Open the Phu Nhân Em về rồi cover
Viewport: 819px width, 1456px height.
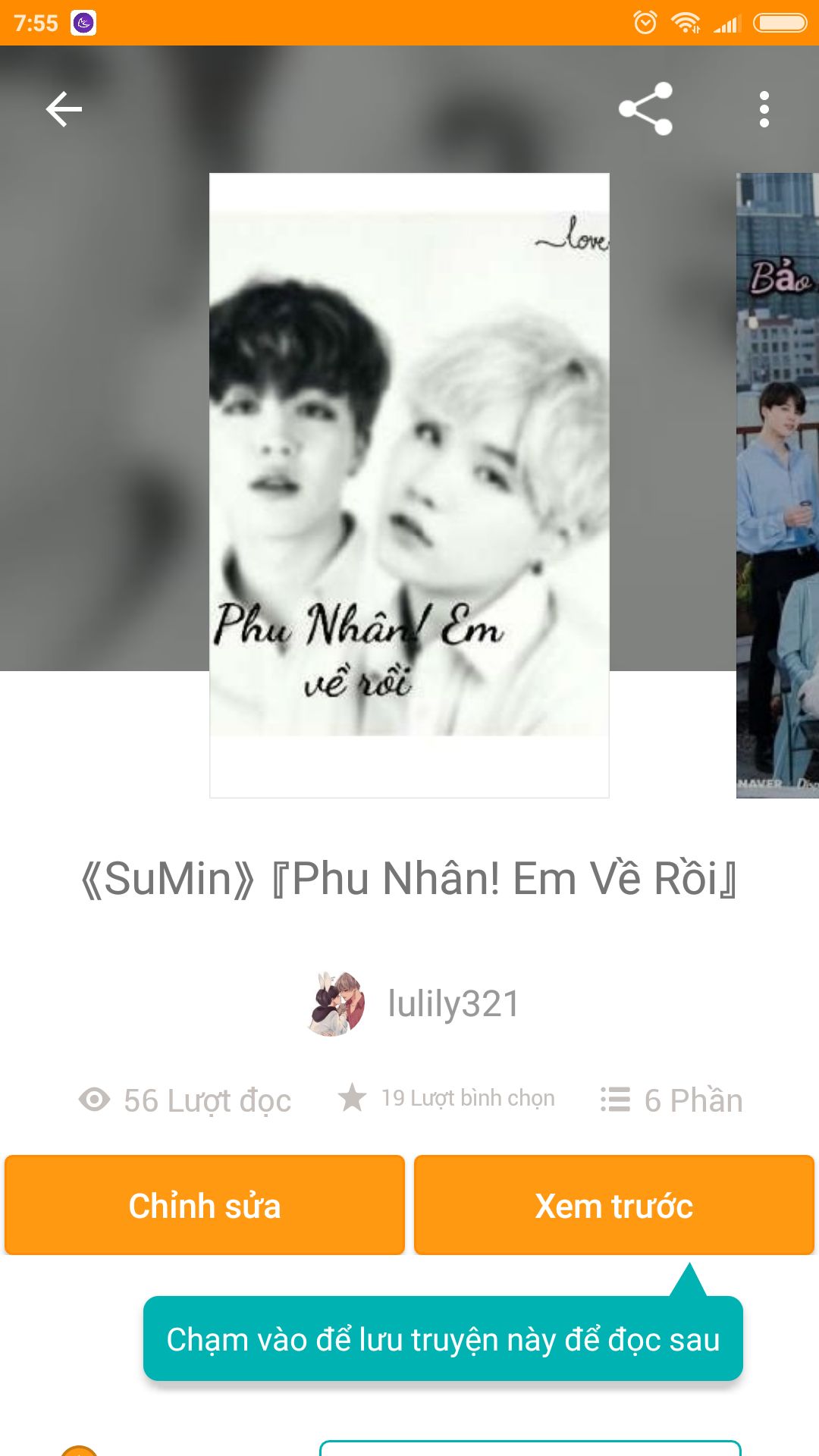[x=409, y=485]
